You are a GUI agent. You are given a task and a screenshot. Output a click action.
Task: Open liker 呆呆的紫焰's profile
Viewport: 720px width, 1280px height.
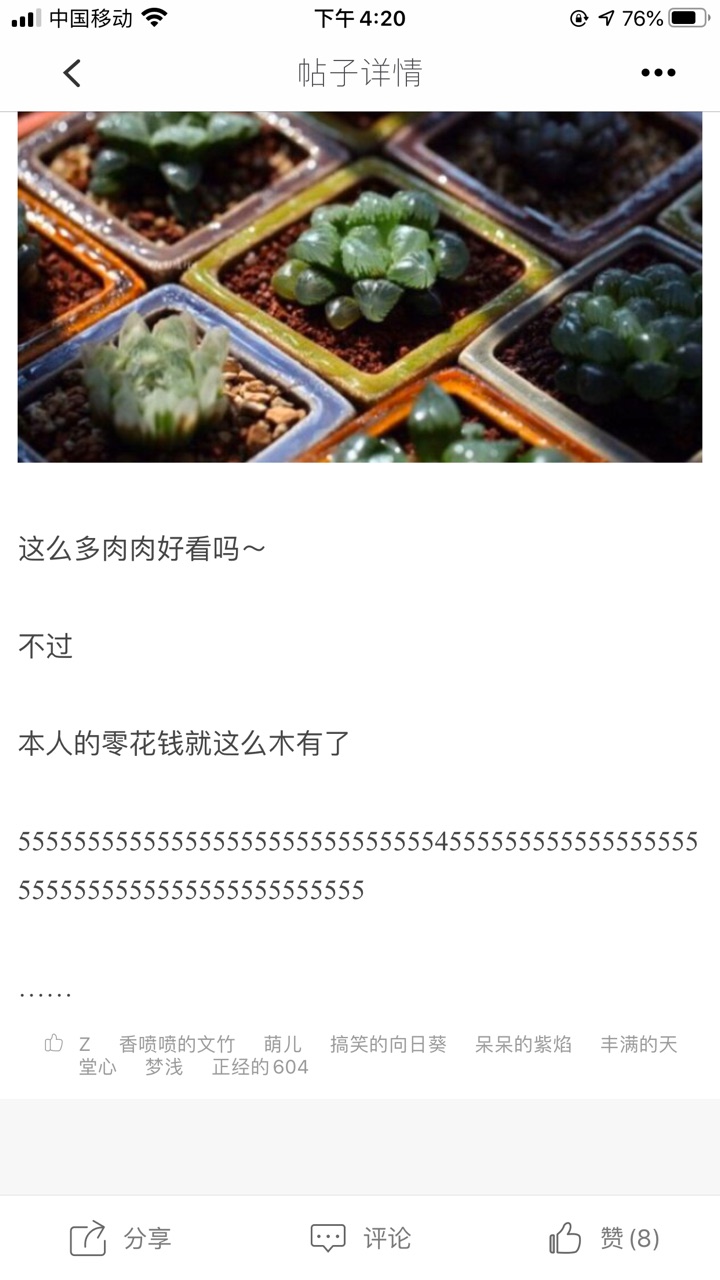pyautogui.click(x=523, y=1044)
